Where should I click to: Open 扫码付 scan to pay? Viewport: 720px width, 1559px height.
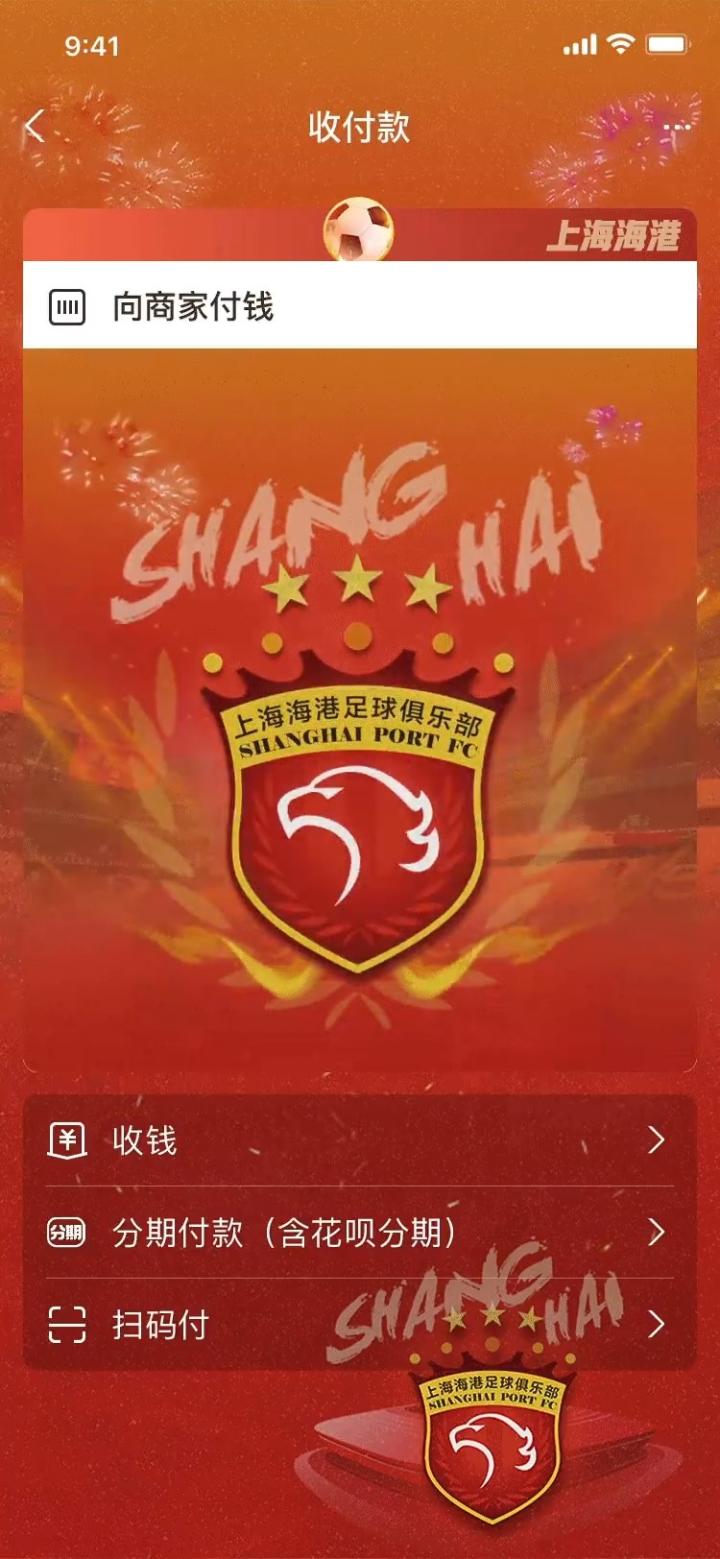coord(358,1325)
